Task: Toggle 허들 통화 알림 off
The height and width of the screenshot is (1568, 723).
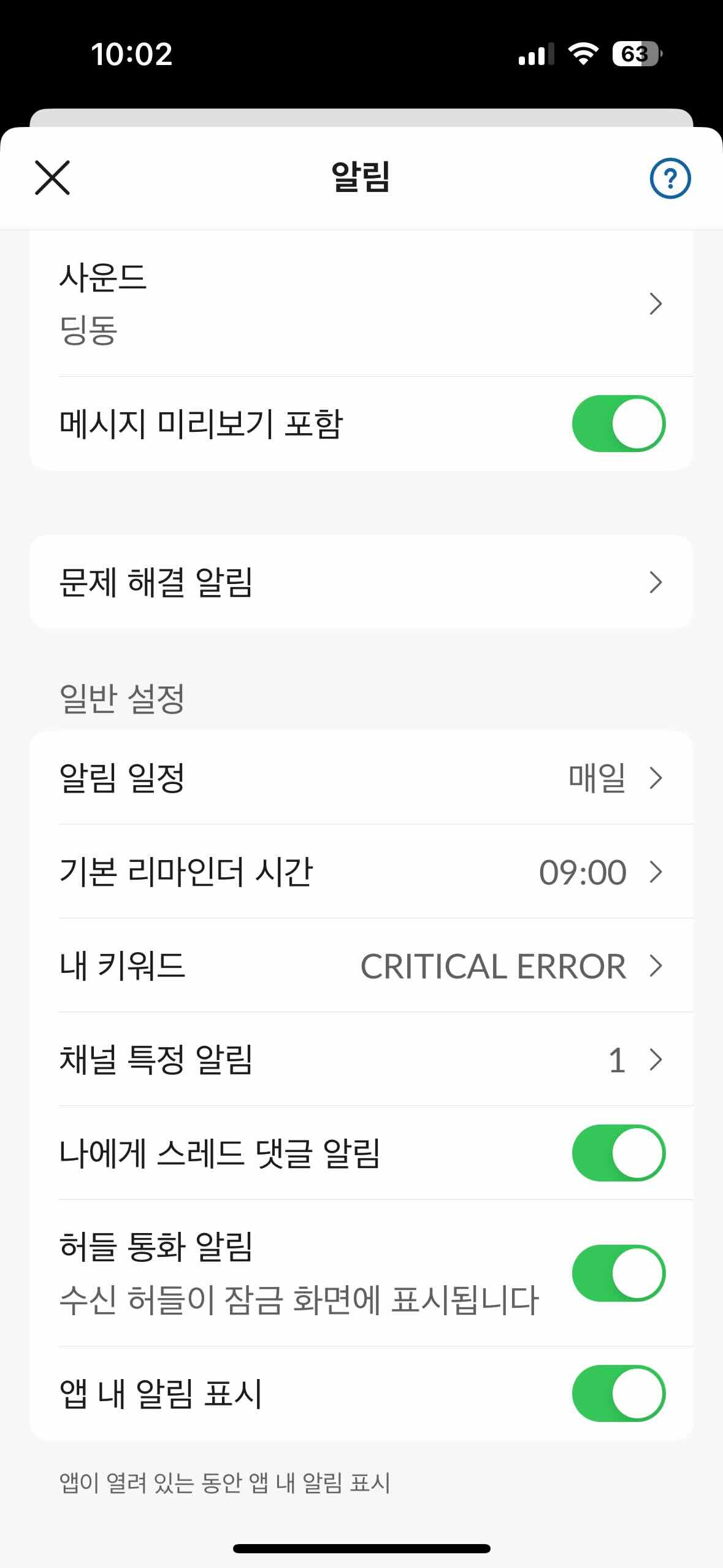Action: (x=619, y=1272)
